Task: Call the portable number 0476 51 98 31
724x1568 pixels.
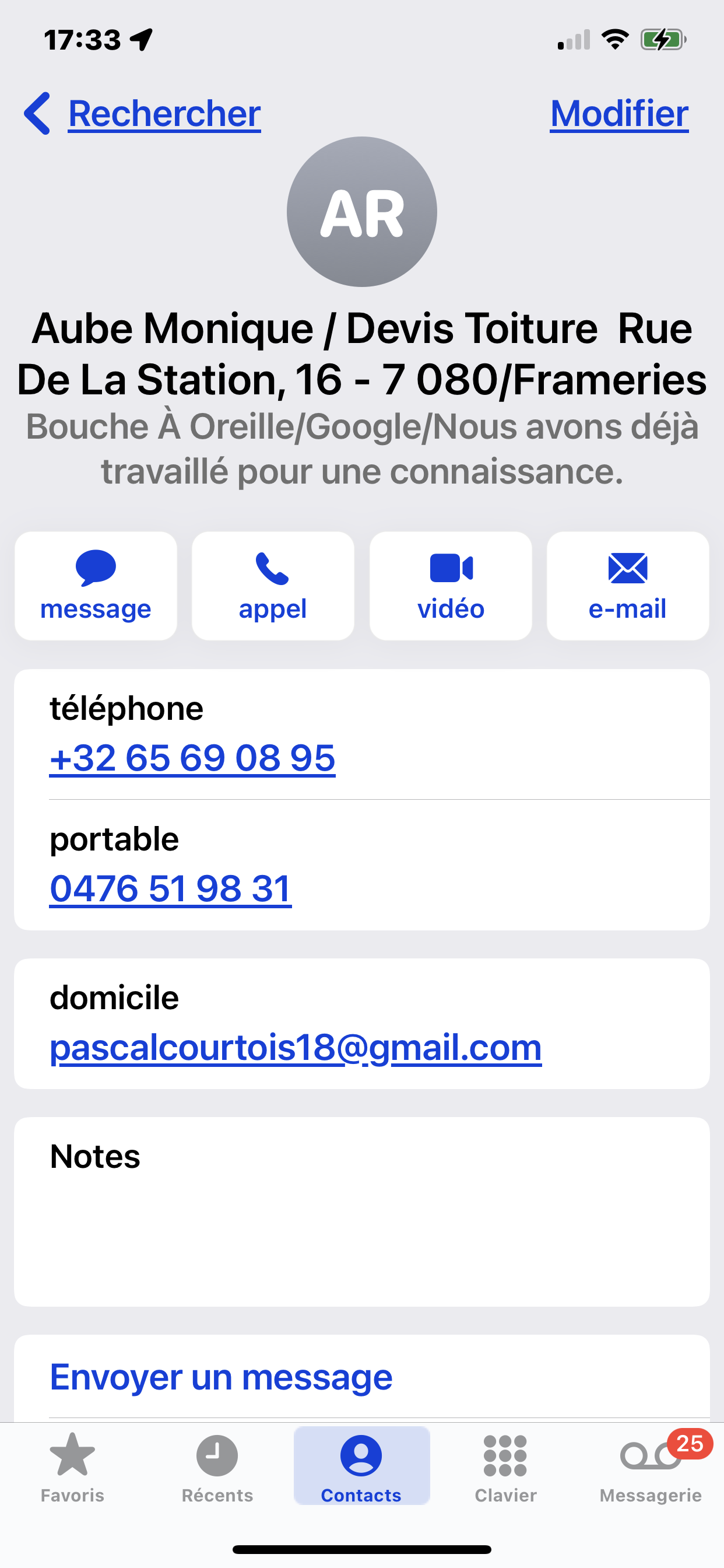Action: (170, 888)
